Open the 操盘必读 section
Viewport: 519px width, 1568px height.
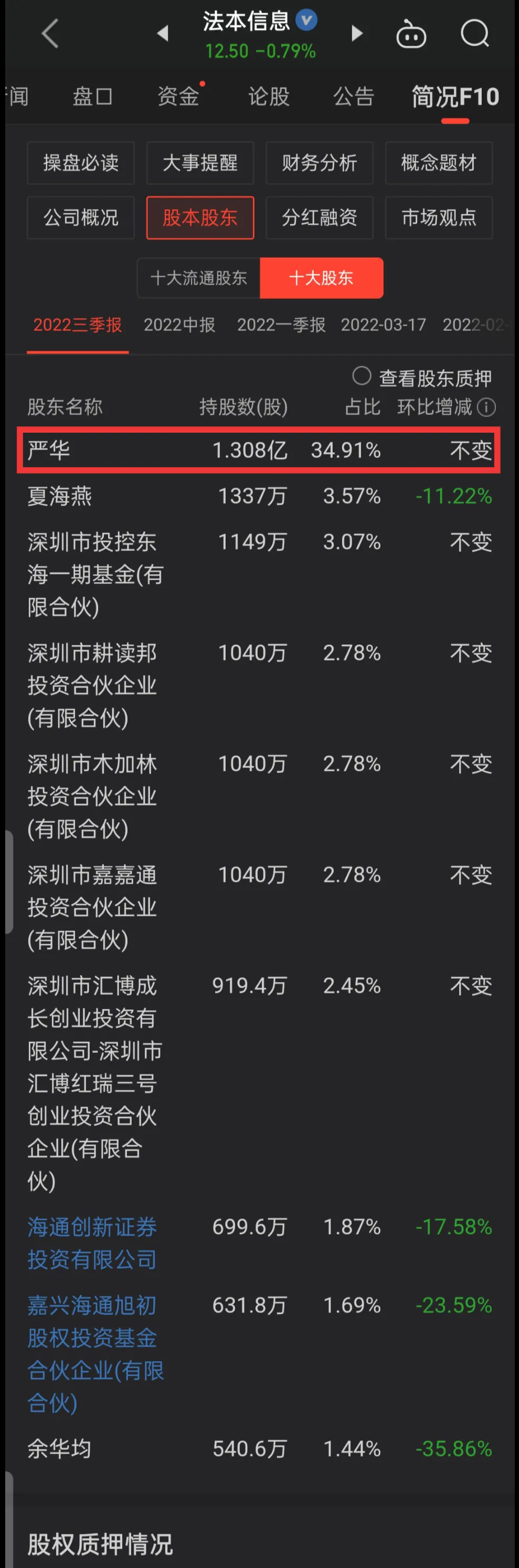pyautogui.click(x=81, y=163)
